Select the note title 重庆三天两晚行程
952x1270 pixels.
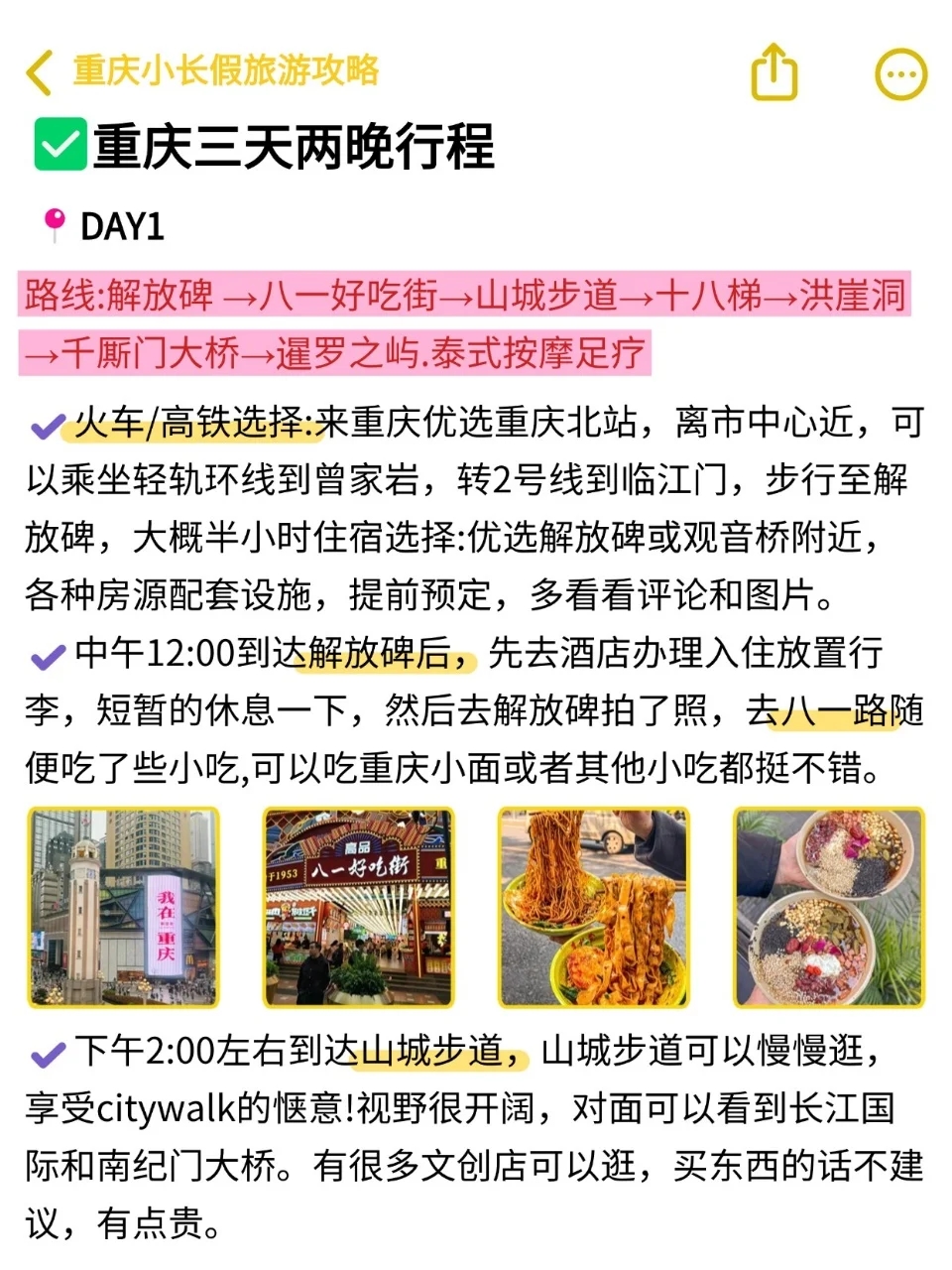tap(297, 144)
